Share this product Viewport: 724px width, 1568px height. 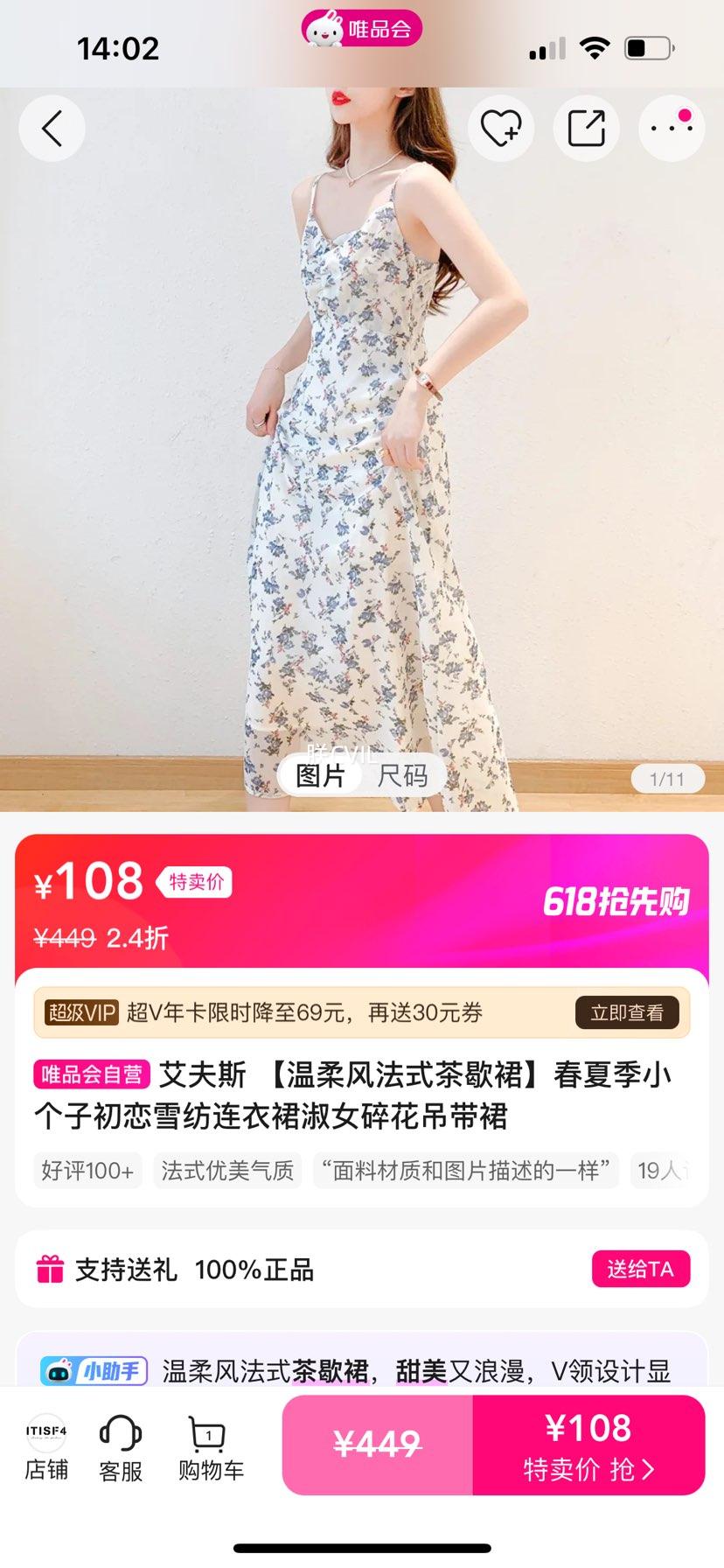coord(586,129)
